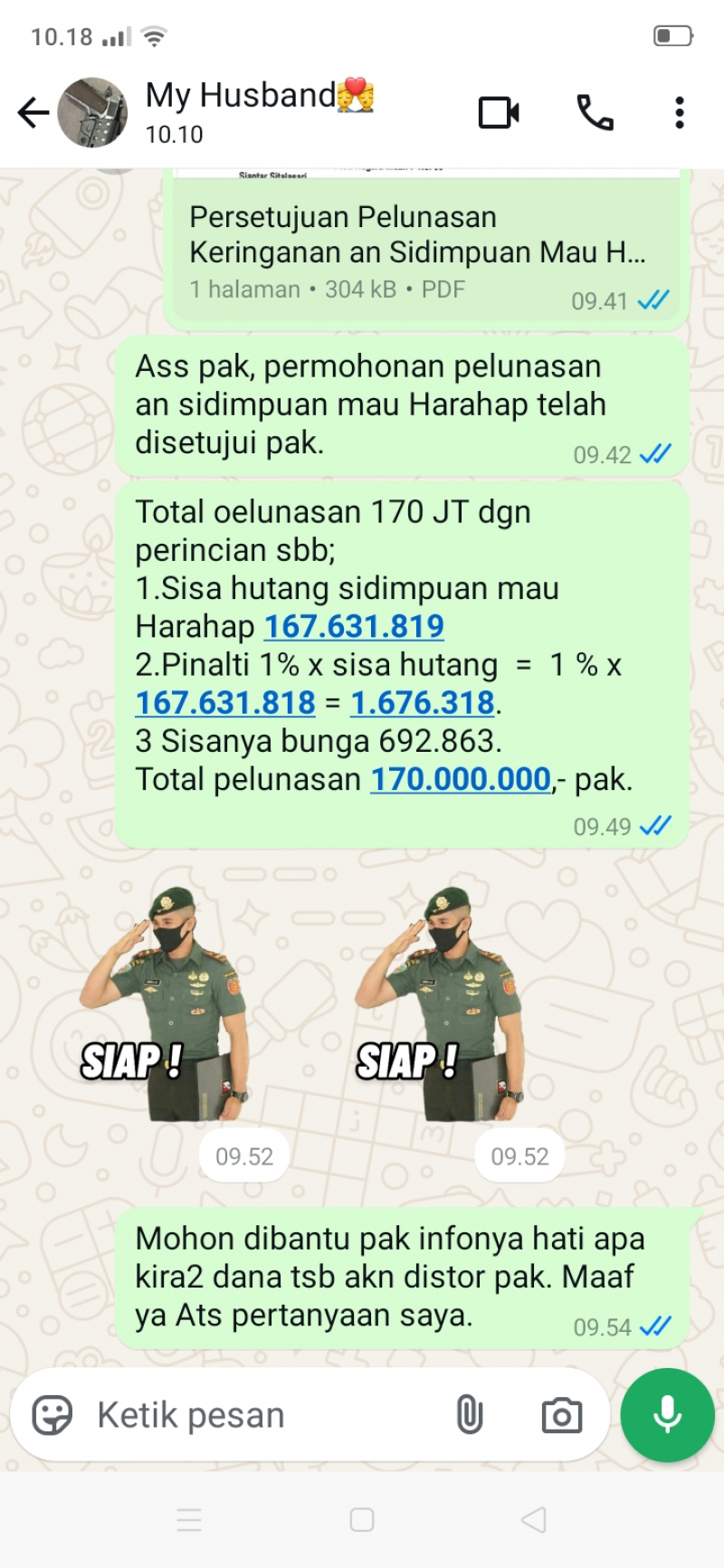Viewport: 724px width, 1568px height.
Task: Focus the Ketik pesan message field
Action: pos(262,1415)
